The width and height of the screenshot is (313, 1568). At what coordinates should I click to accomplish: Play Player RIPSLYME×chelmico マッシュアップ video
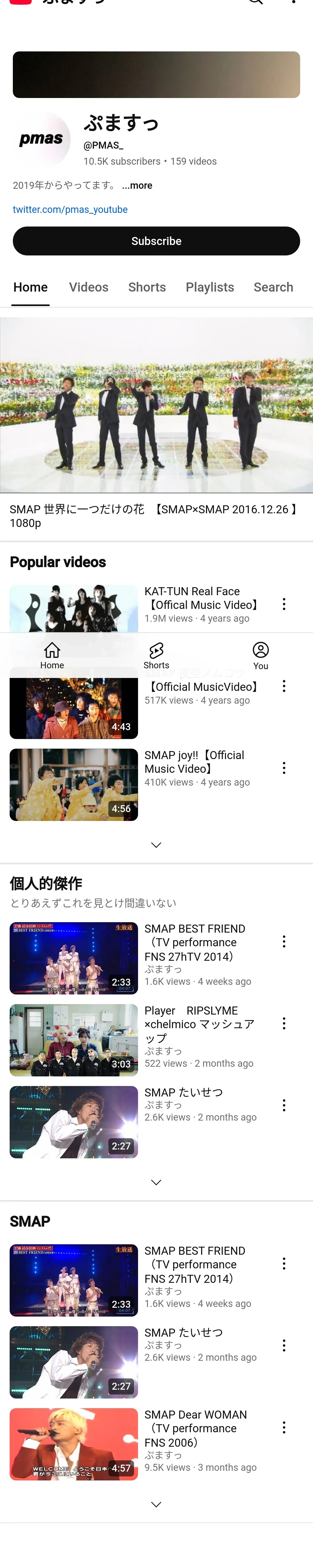(x=74, y=1040)
